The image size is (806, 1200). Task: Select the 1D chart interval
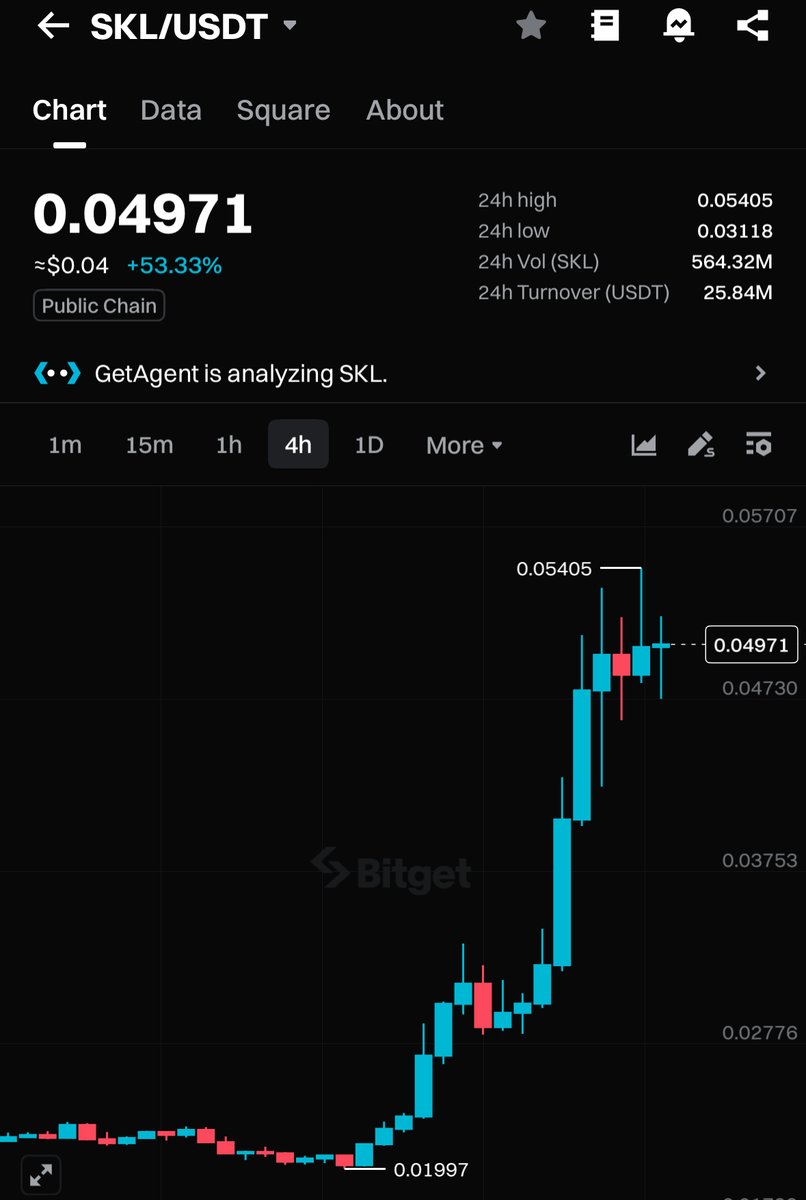[369, 445]
